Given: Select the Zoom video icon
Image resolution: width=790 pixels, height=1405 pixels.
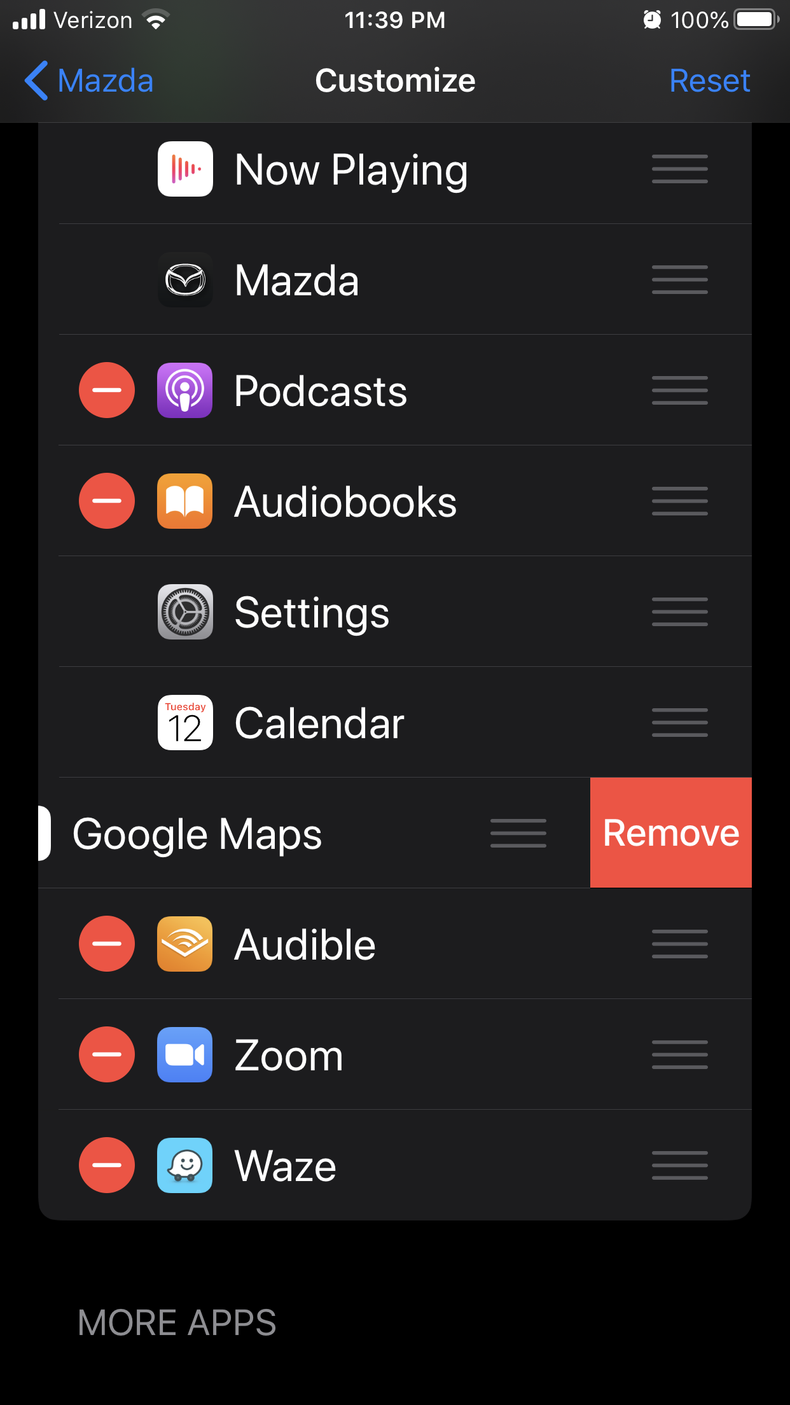Looking at the screenshot, I should click(x=185, y=1054).
